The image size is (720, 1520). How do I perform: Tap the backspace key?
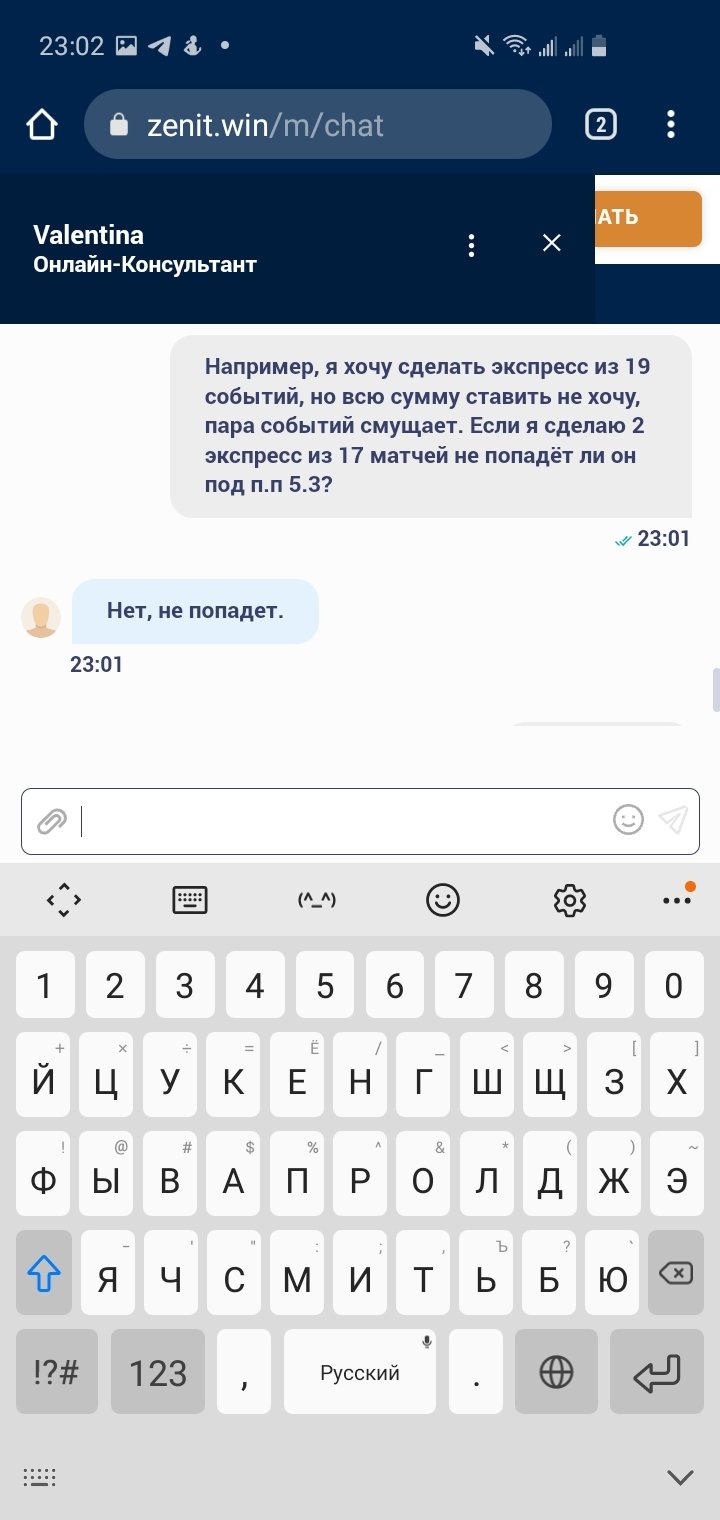tap(676, 1273)
